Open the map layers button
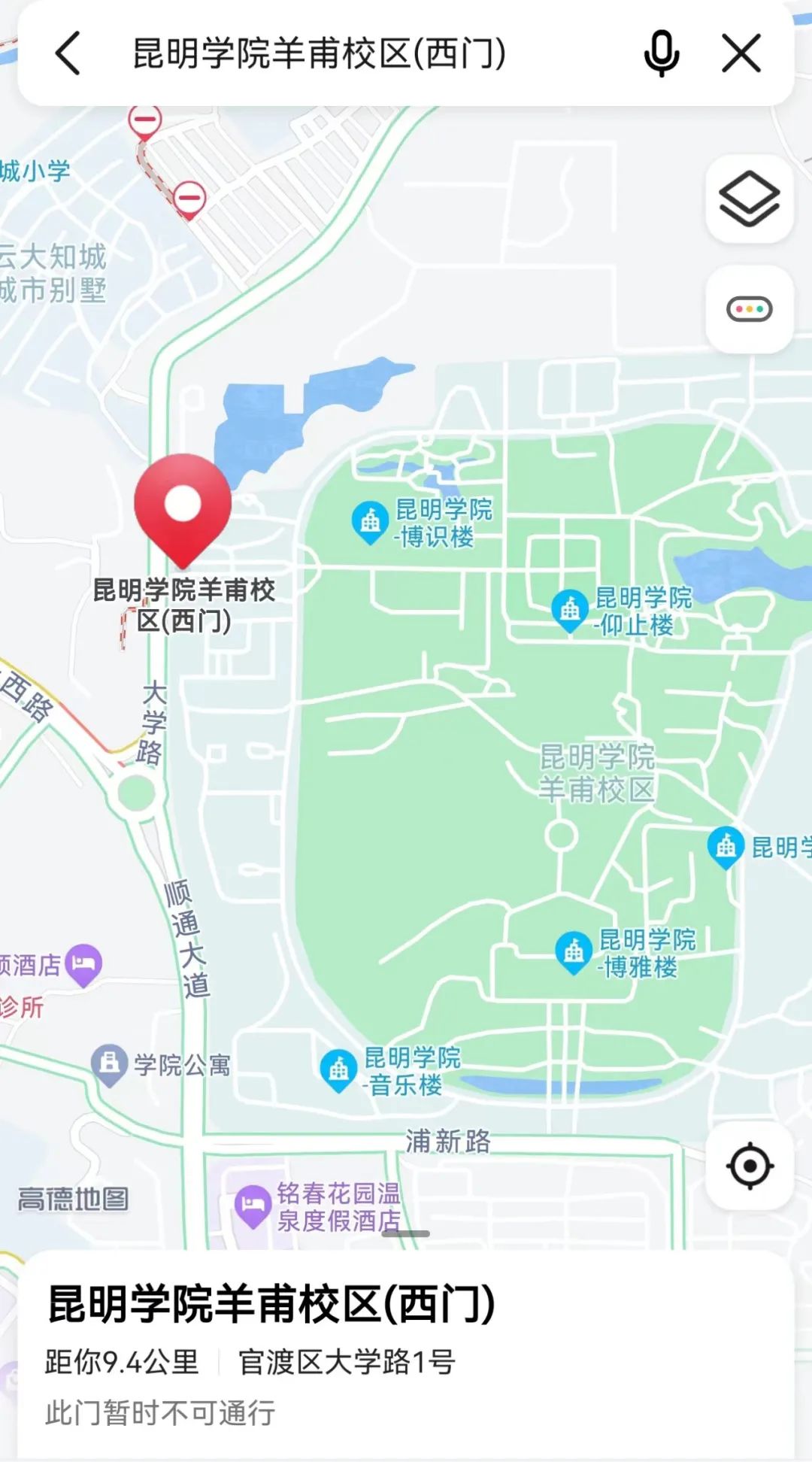The width and height of the screenshot is (812, 1462). point(749,199)
